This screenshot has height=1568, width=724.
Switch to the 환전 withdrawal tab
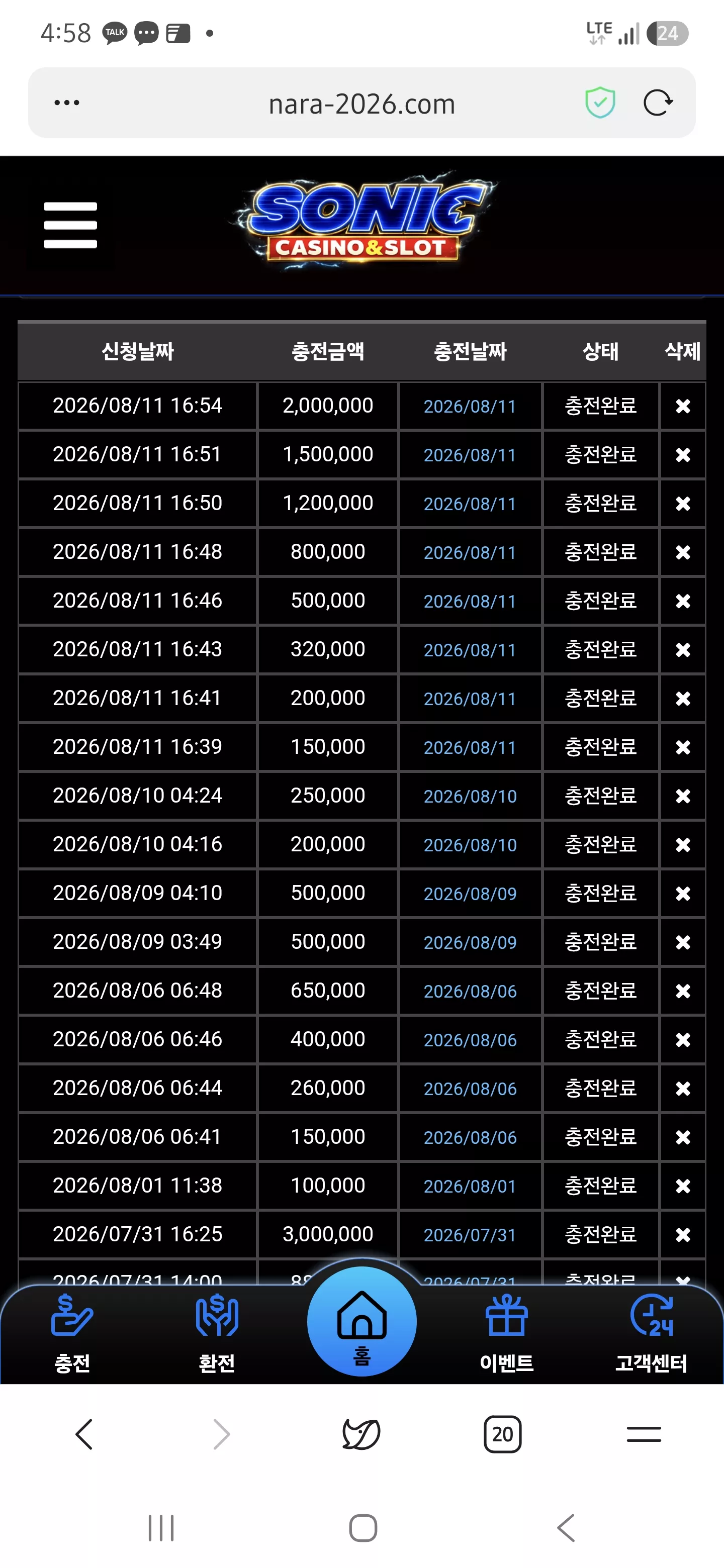click(x=217, y=1333)
